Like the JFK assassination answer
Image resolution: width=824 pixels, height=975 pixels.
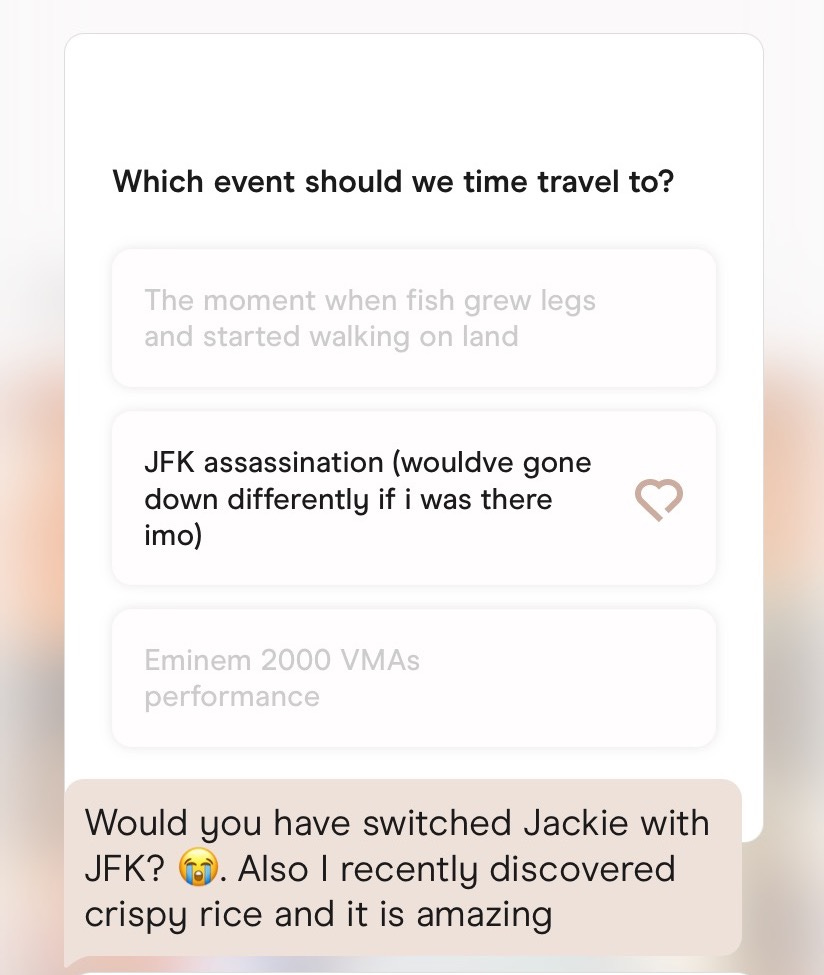(659, 499)
